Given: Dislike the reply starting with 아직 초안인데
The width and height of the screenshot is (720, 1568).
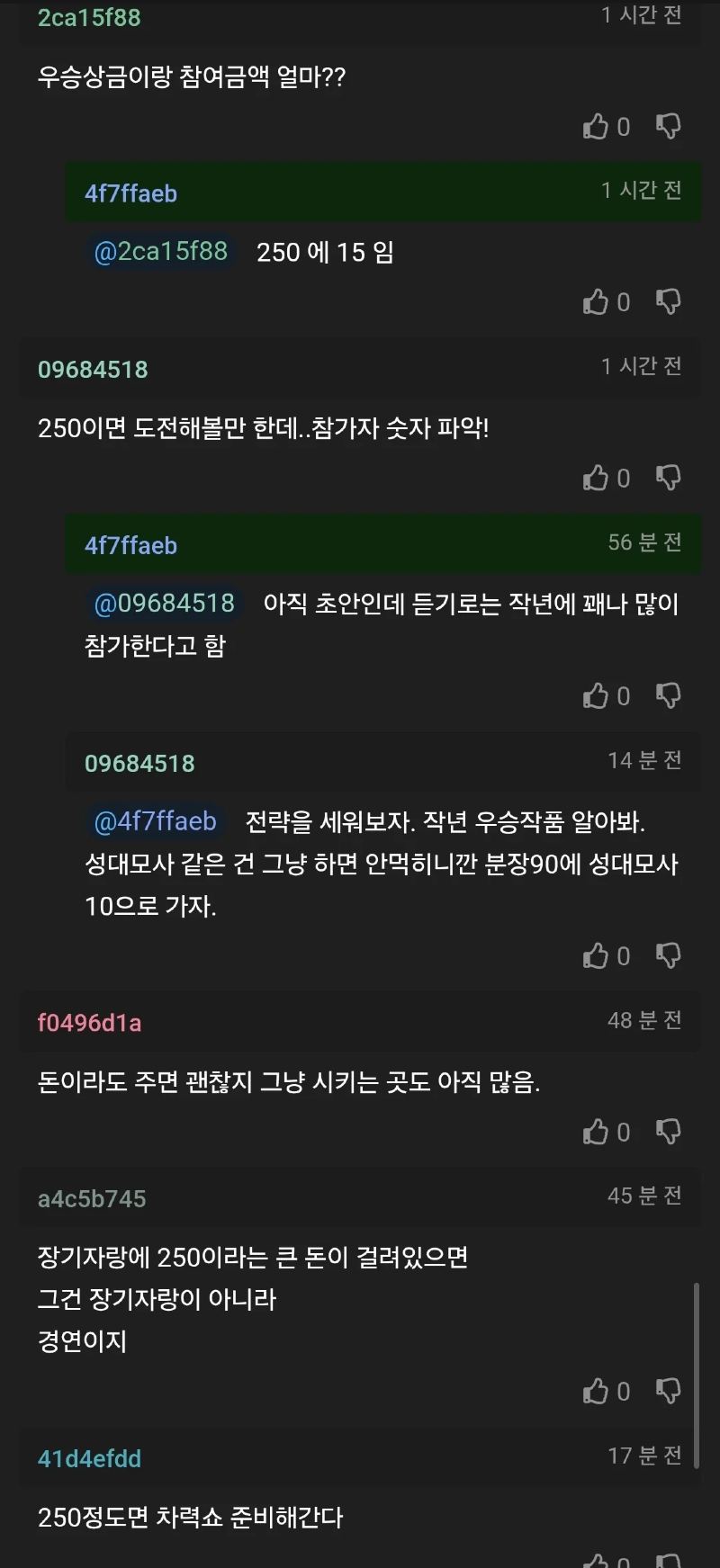Looking at the screenshot, I should point(668,696).
